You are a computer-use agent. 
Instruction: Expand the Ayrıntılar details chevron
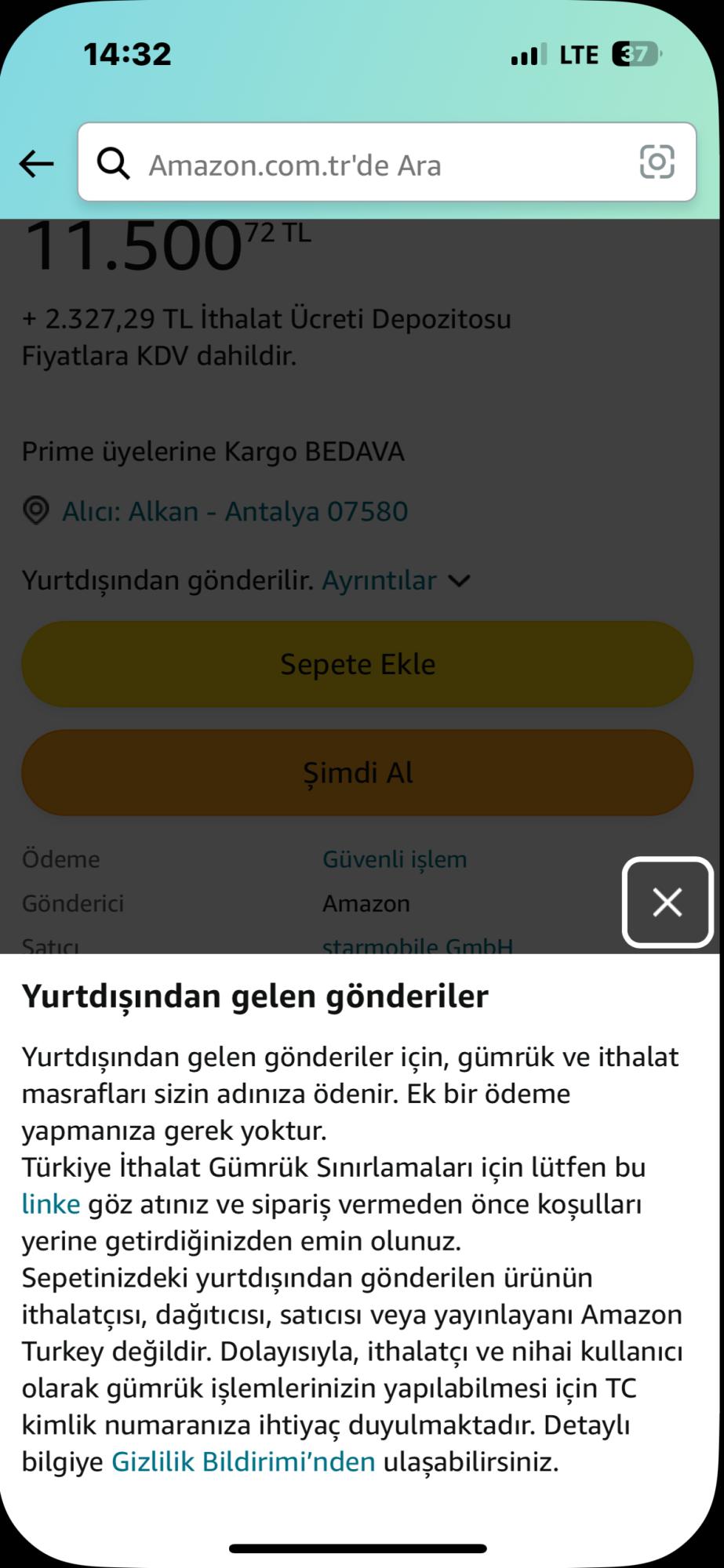click(x=460, y=581)
